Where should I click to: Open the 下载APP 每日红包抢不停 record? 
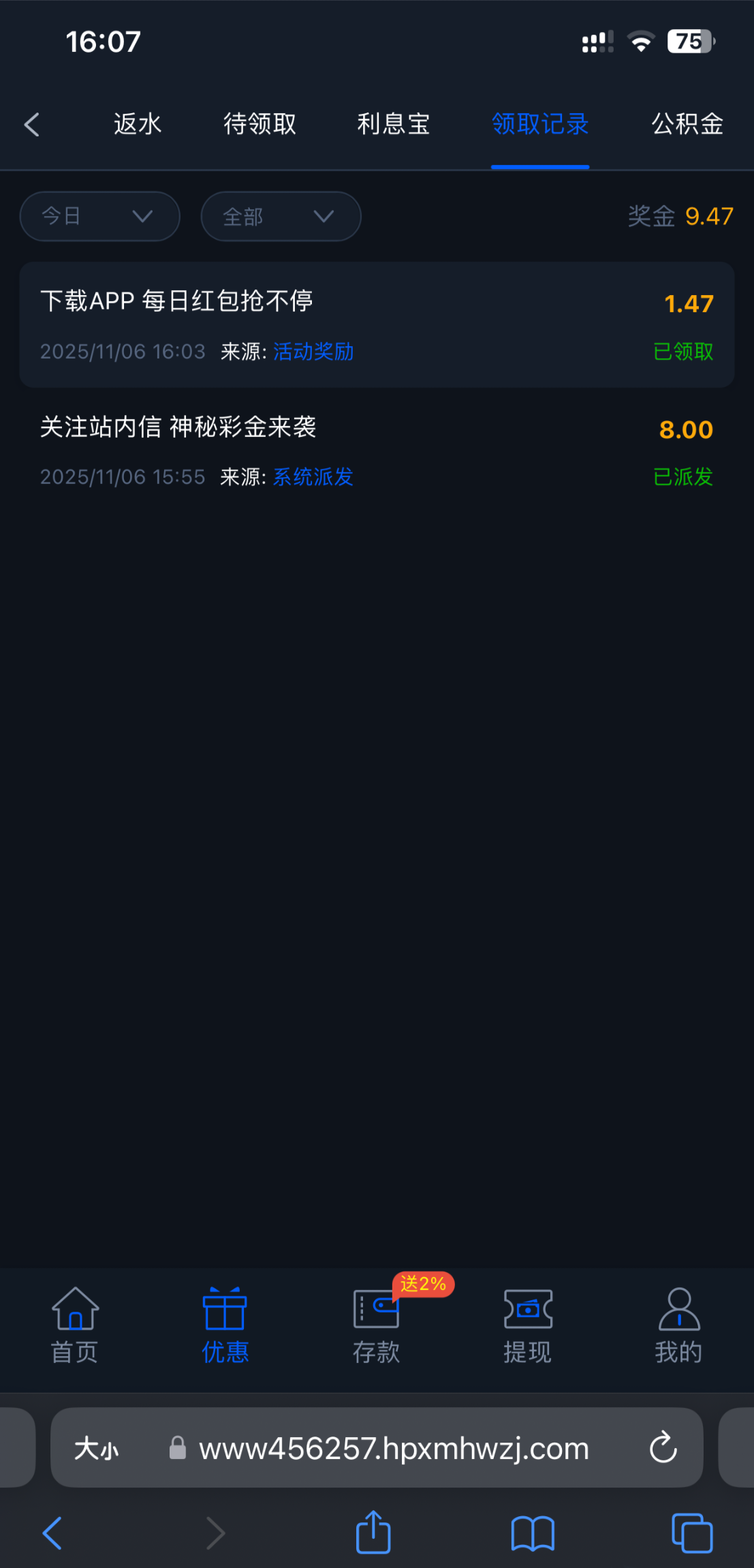(x=377, y=325)
